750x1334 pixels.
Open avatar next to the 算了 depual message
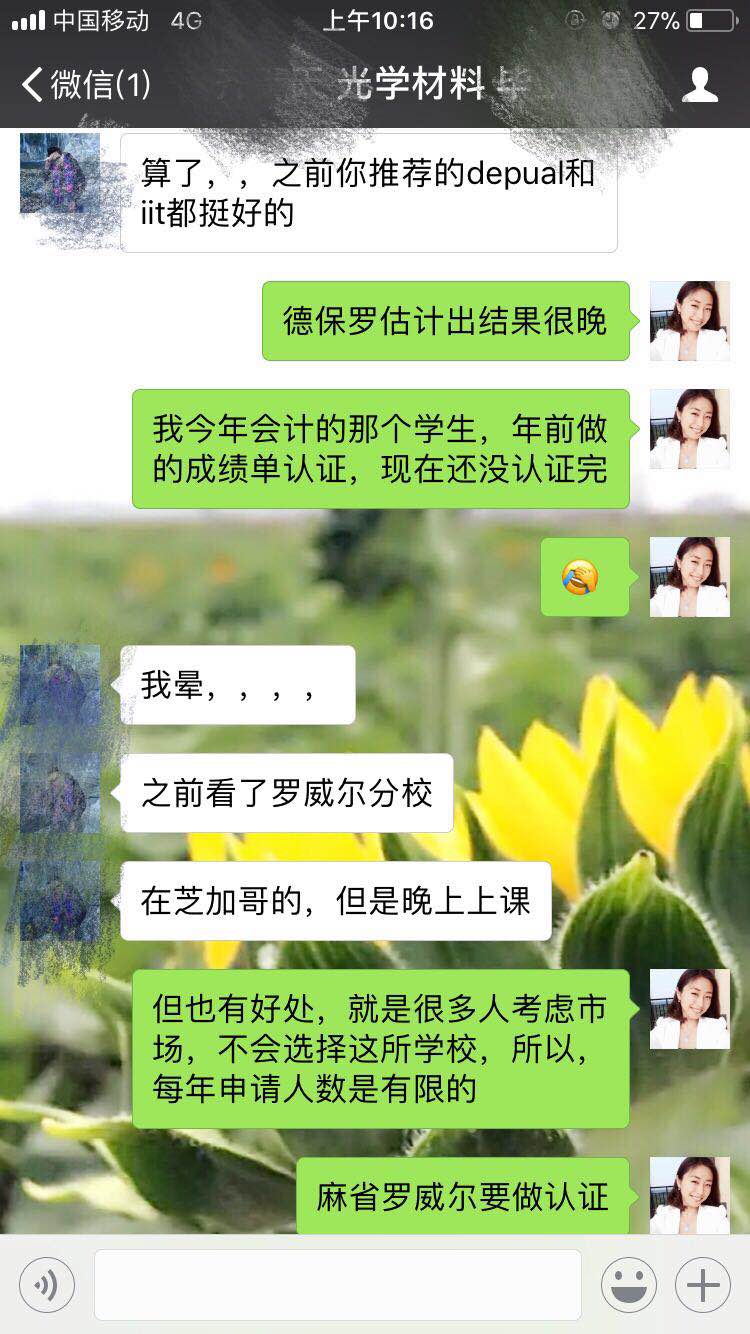(60, 173)
